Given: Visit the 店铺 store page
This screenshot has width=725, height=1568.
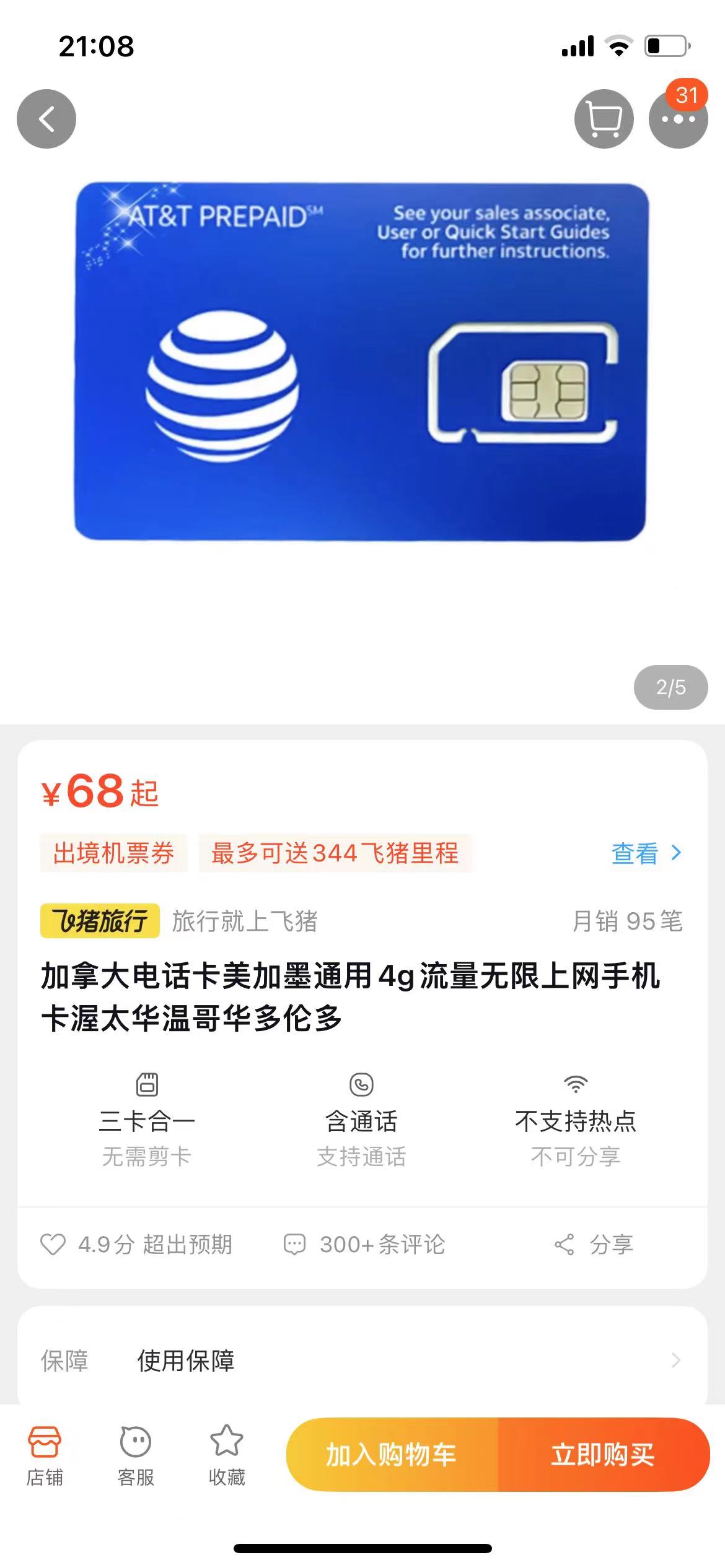Looking at the screenshot, I should pyautogui.click(x=45, y=1455).
